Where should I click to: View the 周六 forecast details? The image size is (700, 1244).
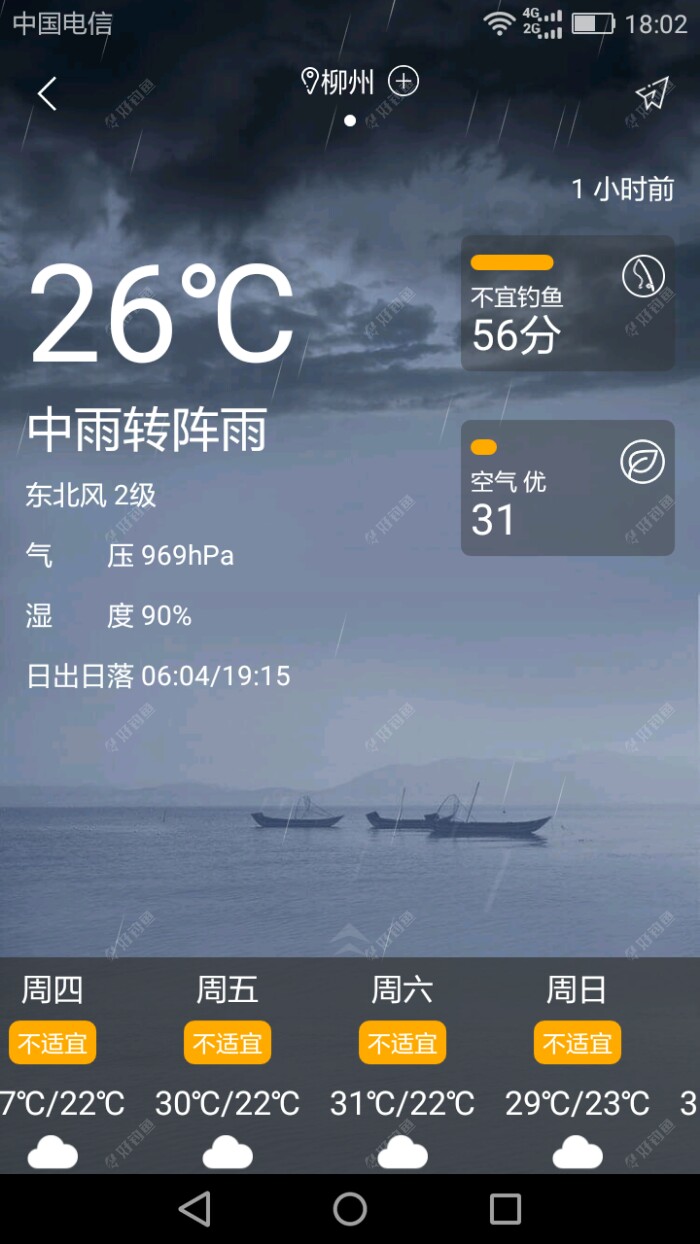(x=402, y=1060)
